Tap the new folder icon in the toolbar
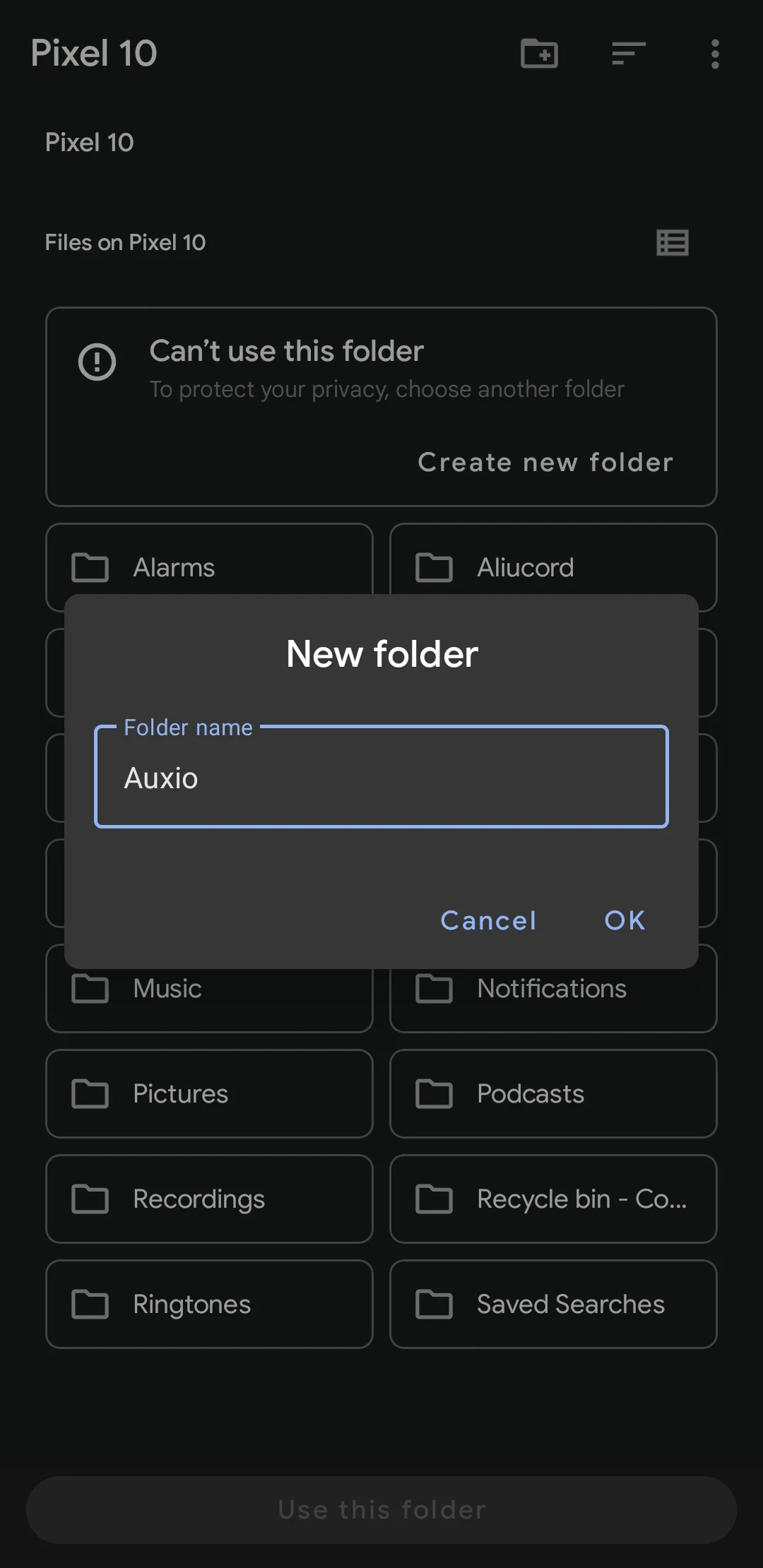Screen dimensions: 763x1568 [539, 54]
